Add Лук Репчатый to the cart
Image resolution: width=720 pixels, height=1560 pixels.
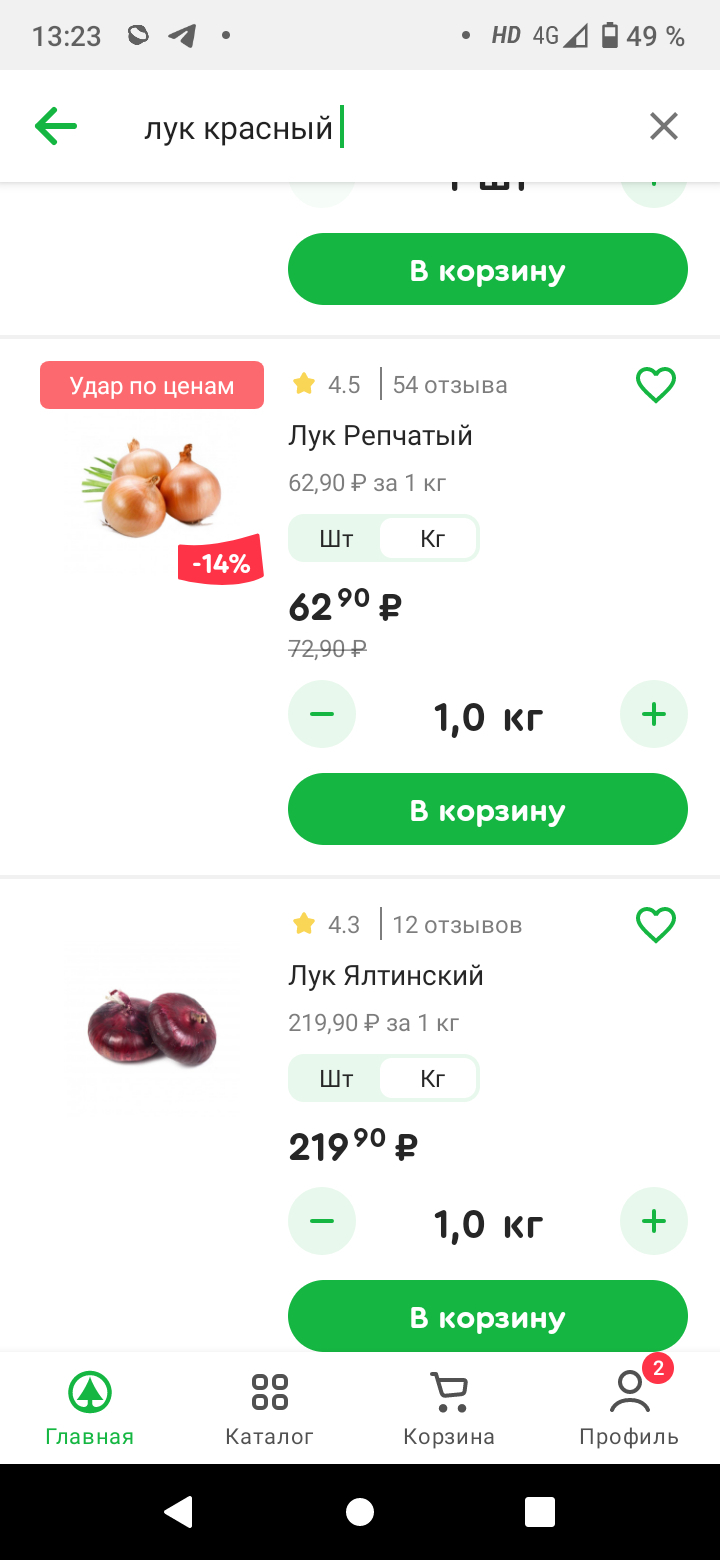point(488,810)
